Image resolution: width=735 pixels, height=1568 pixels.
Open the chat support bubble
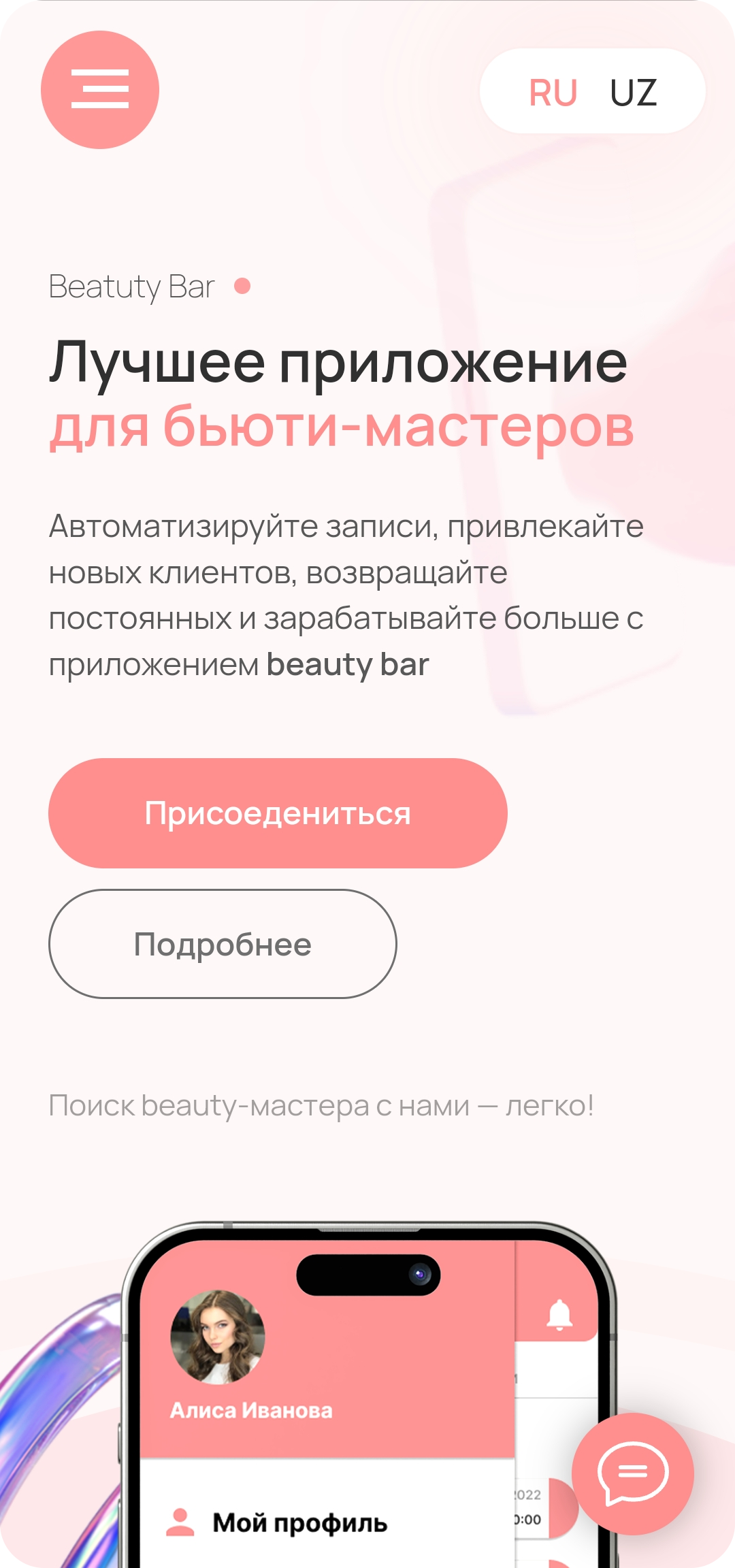632,1473
